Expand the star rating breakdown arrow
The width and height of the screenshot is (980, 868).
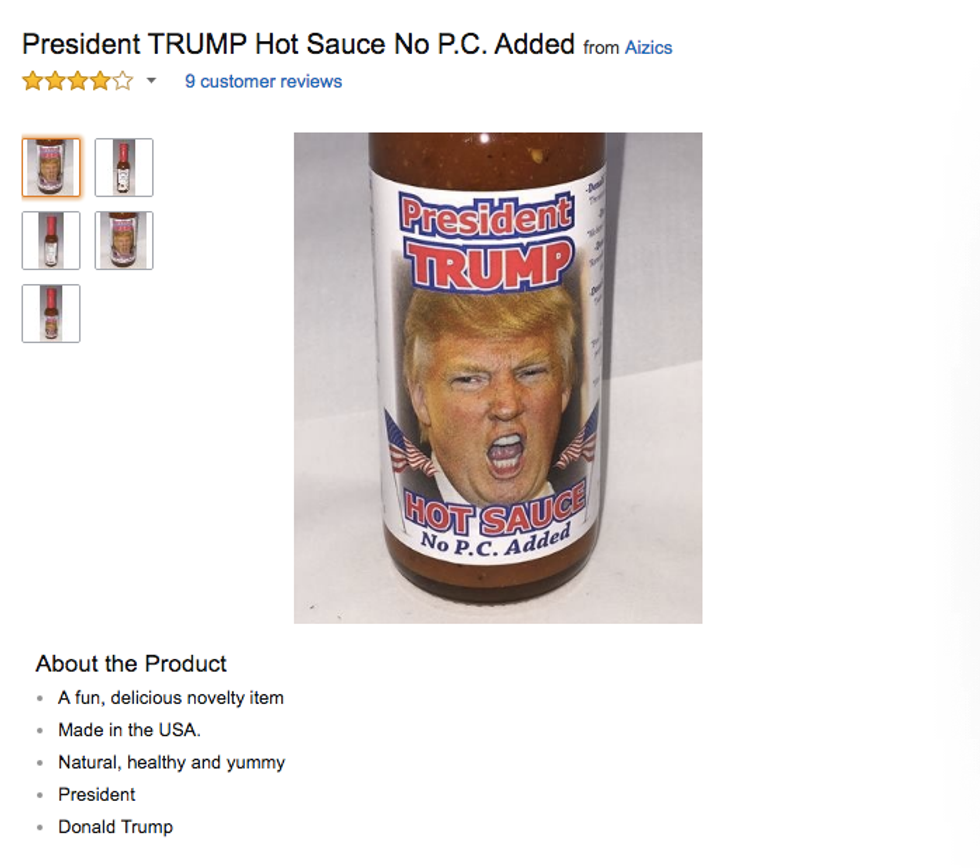coord(151,81)
